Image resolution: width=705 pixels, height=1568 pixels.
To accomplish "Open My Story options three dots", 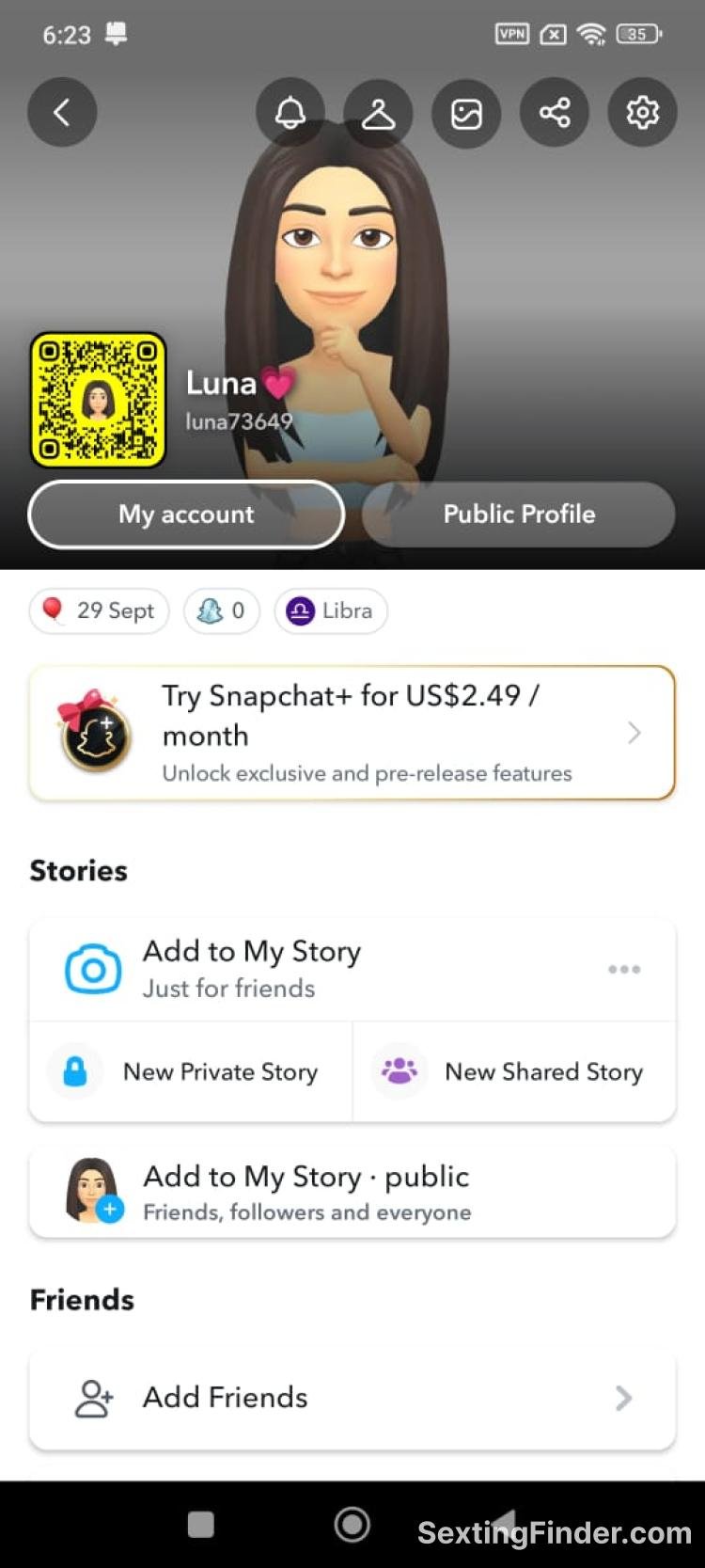I will pos(624,969).
